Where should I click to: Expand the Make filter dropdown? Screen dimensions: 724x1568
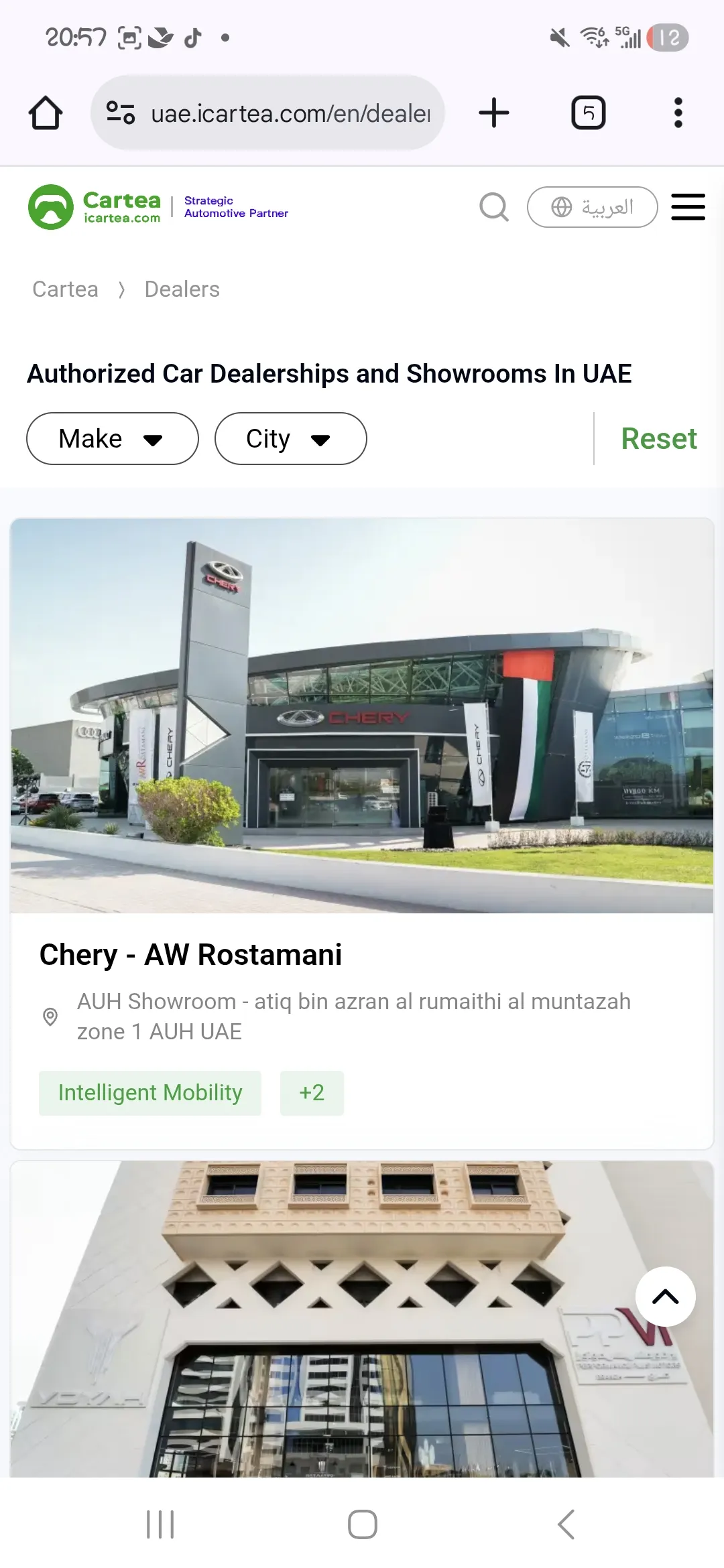click(x=113, y=439)
